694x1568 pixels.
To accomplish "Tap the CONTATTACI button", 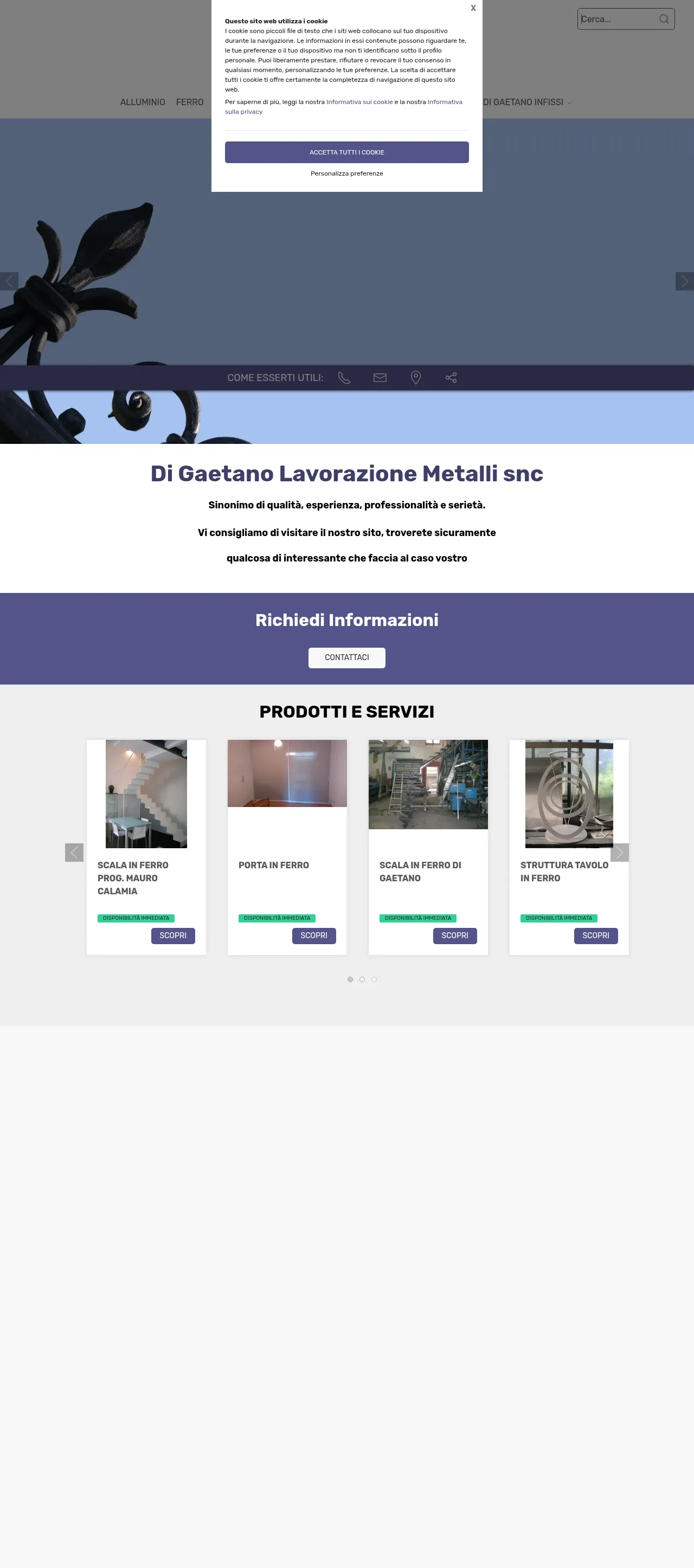I will point(346,657).
